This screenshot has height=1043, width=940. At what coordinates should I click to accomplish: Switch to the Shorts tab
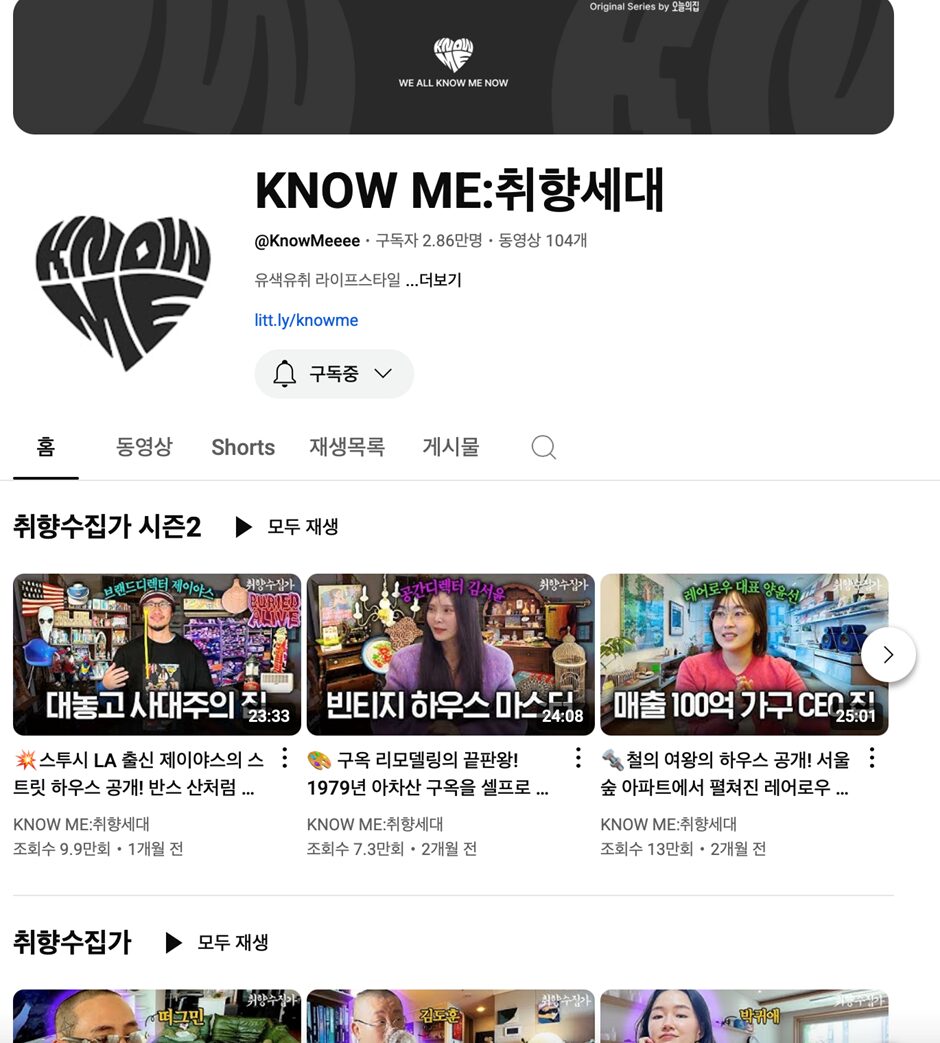click(243, 447)
